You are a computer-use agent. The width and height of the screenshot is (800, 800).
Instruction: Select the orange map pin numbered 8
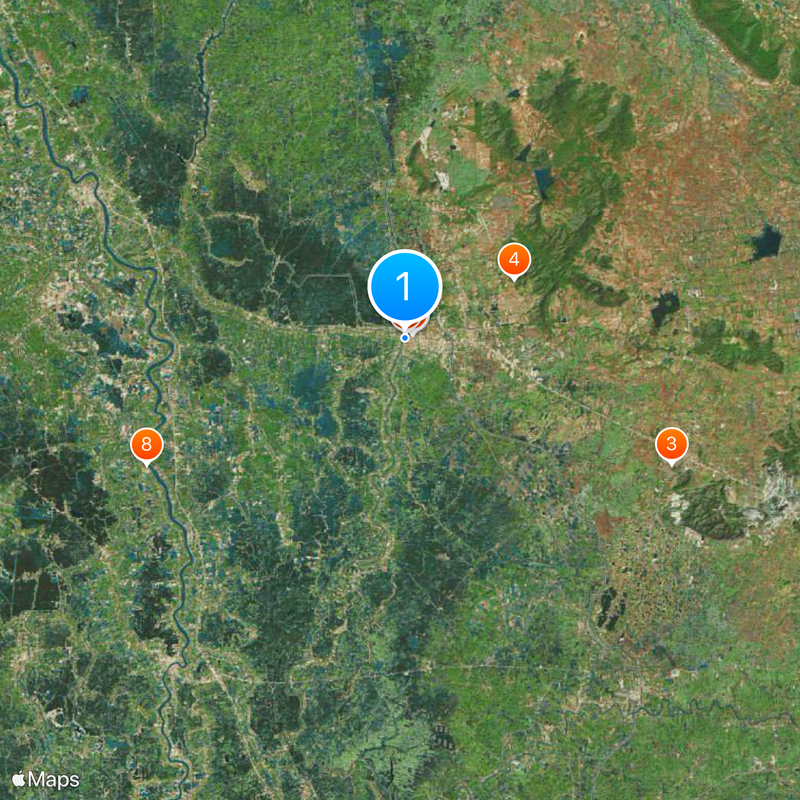(x=147, y=443)
